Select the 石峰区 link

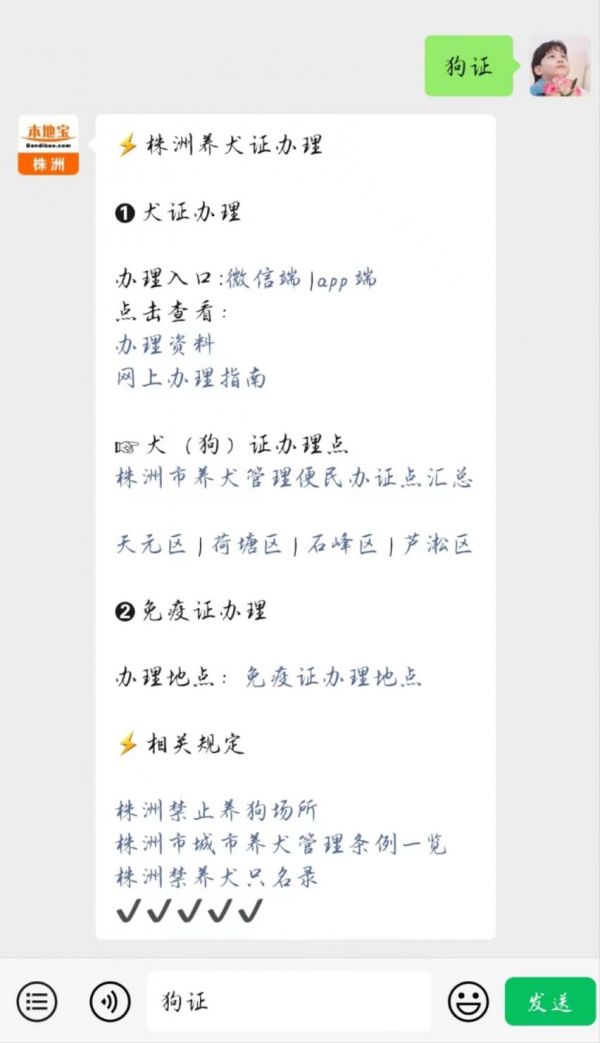coord(342,544)
